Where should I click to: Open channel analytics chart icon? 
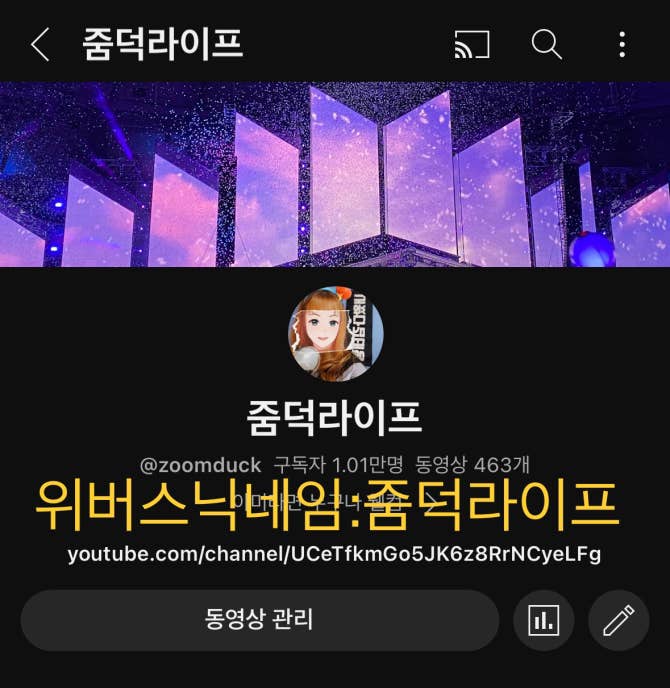tap(543, 621)
